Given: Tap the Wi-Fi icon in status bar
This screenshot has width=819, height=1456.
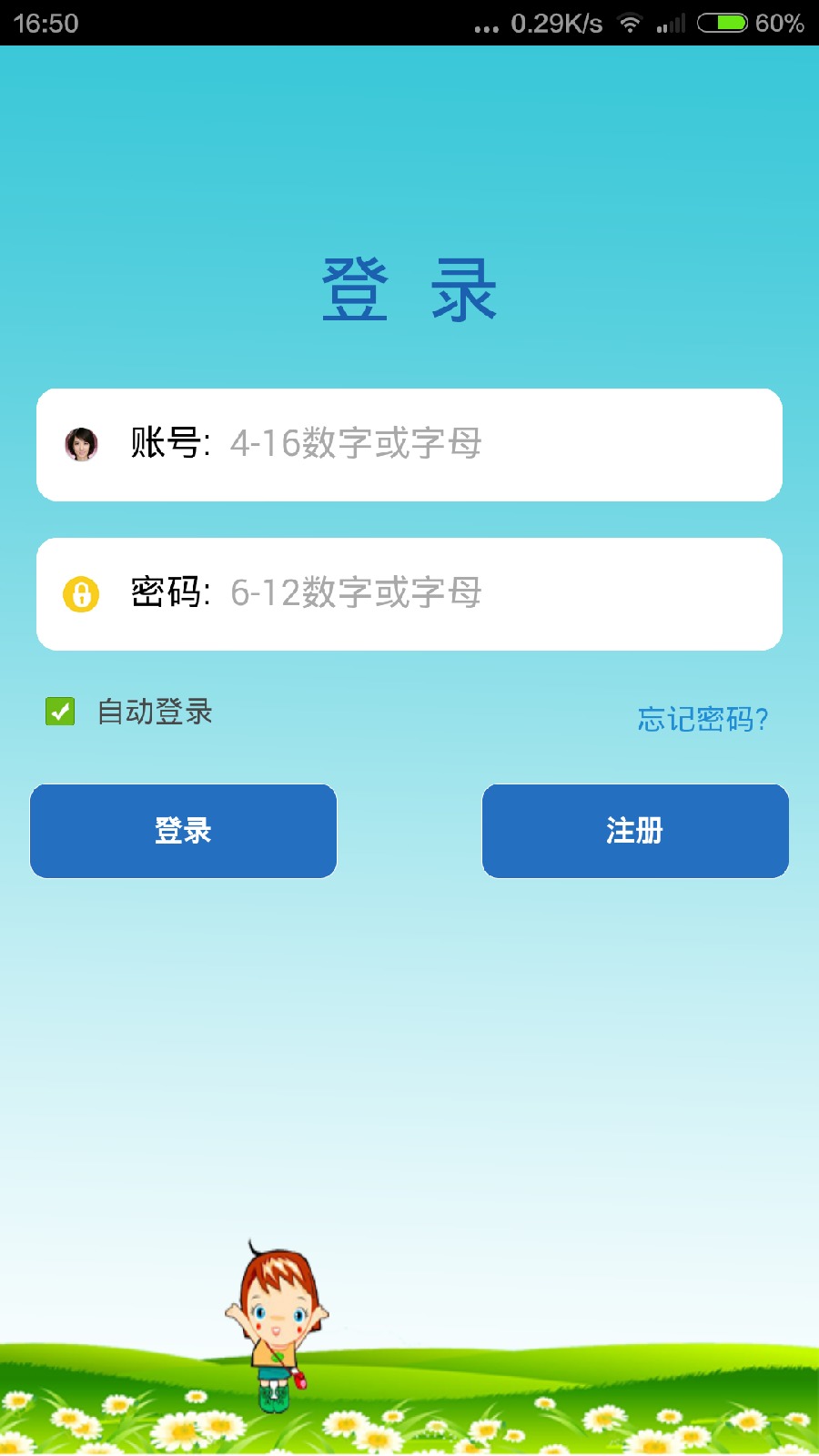Looking at the screenshot, I should pyautogui.click(x=630, y=22).
